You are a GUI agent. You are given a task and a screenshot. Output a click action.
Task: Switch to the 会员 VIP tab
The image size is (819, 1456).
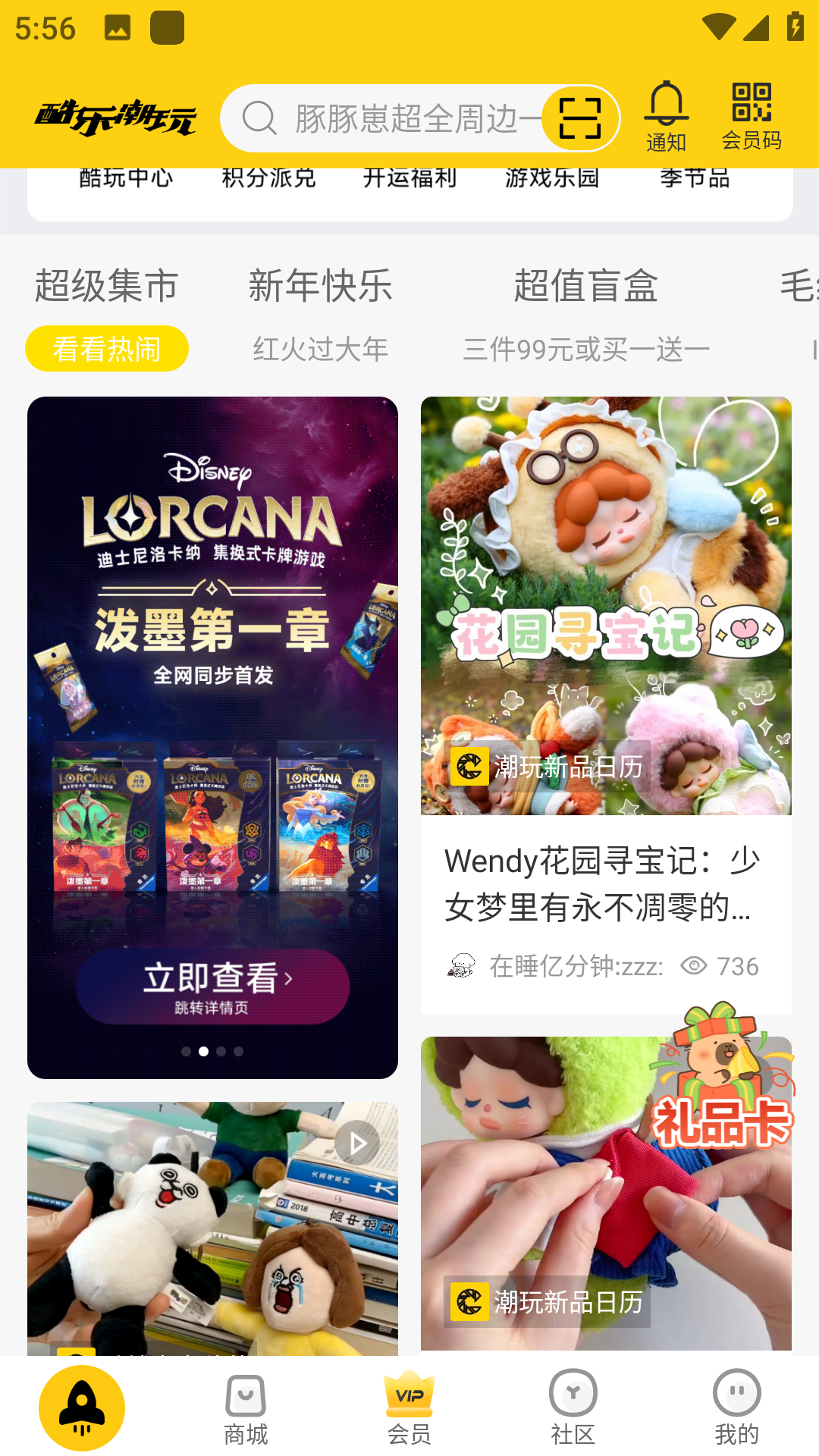(x=409, y=1409)
